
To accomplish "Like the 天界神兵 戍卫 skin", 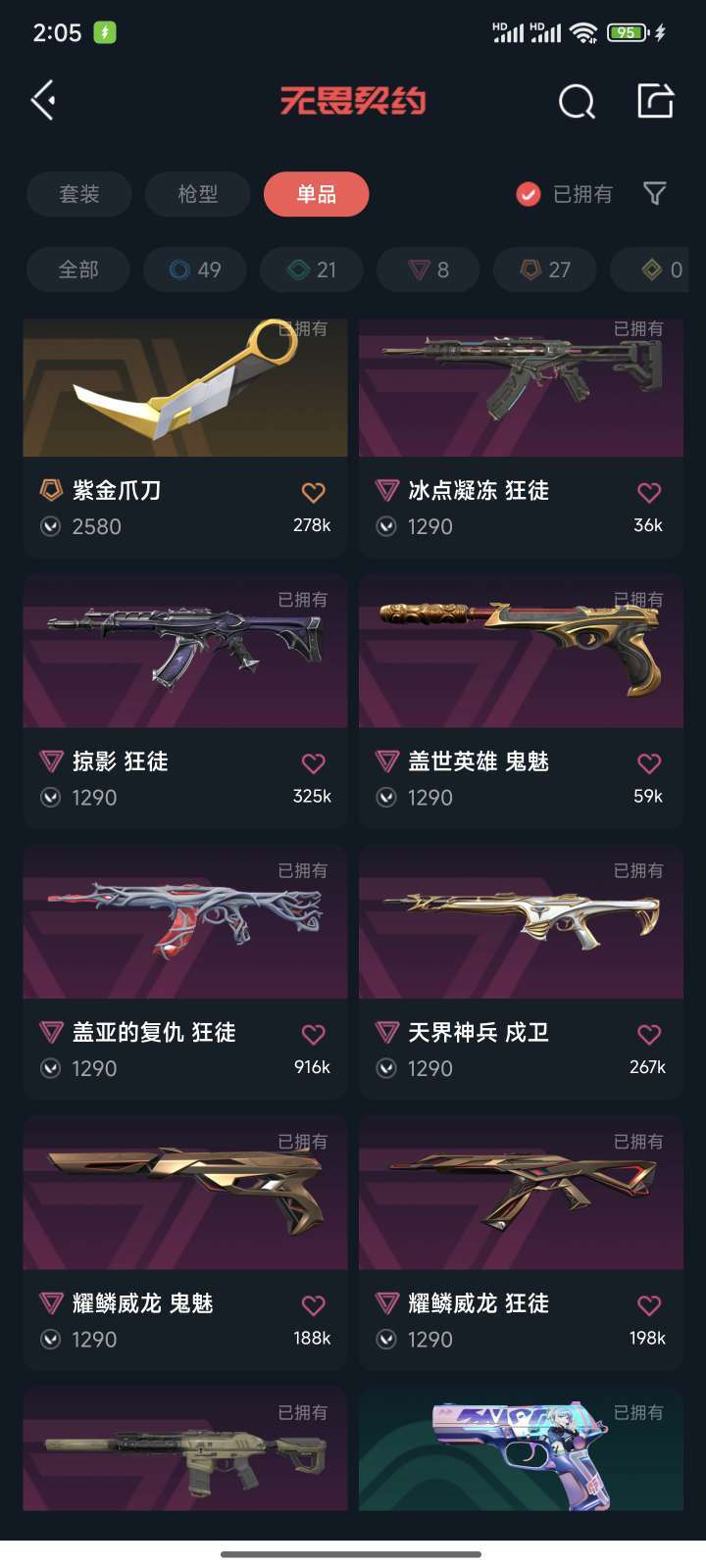I will click(x=649, y=1034).
